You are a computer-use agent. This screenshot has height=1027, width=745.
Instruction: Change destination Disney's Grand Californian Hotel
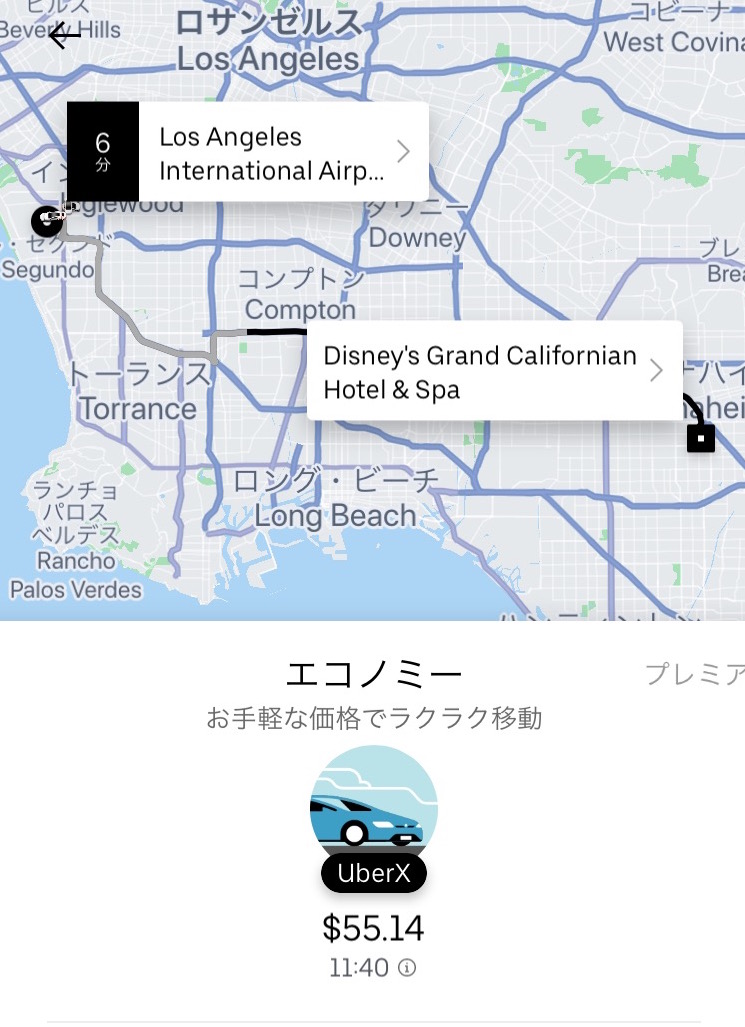pyautogui.click(x=494, y=371)
